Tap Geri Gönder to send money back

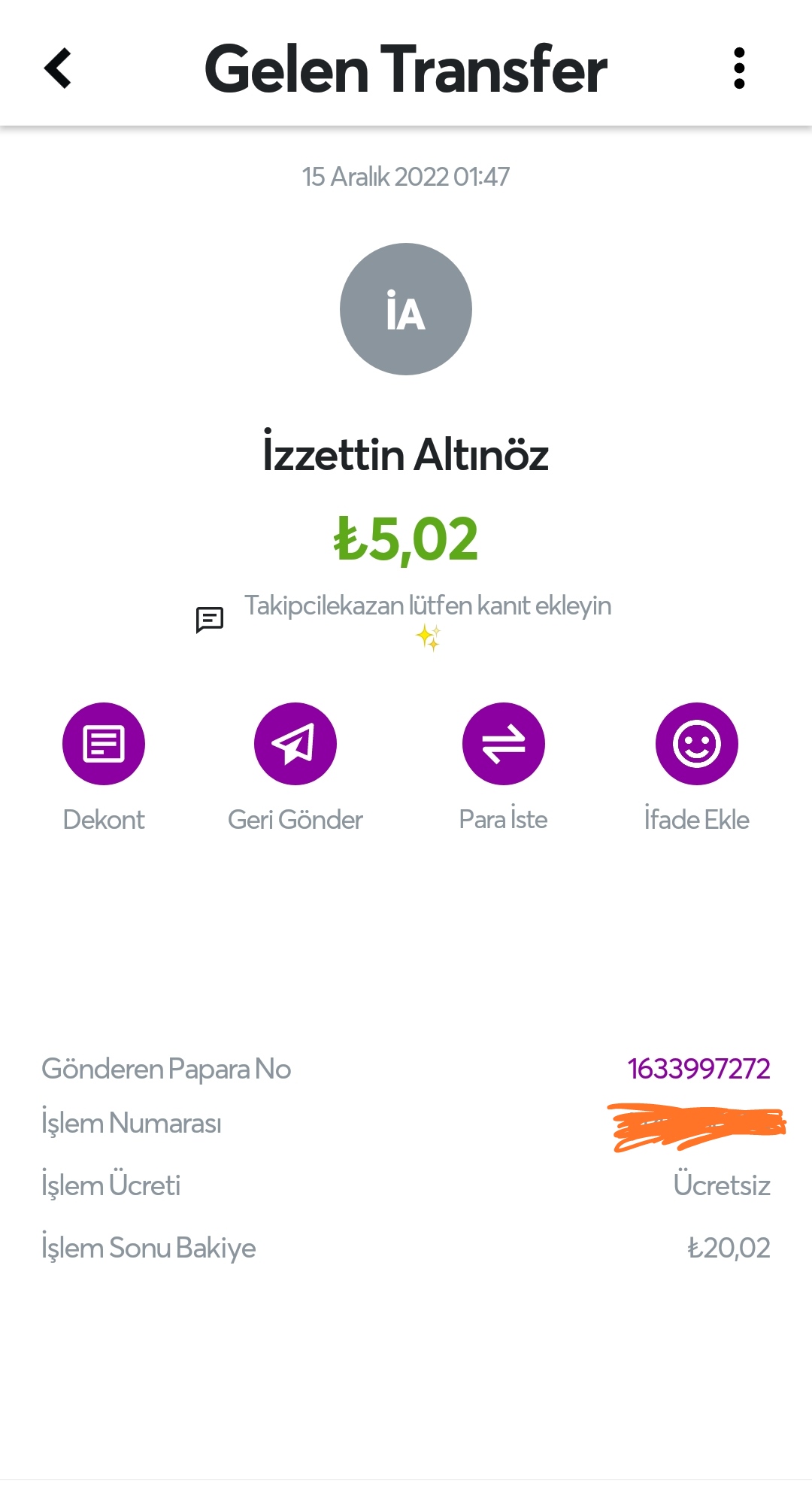(295, 744)
